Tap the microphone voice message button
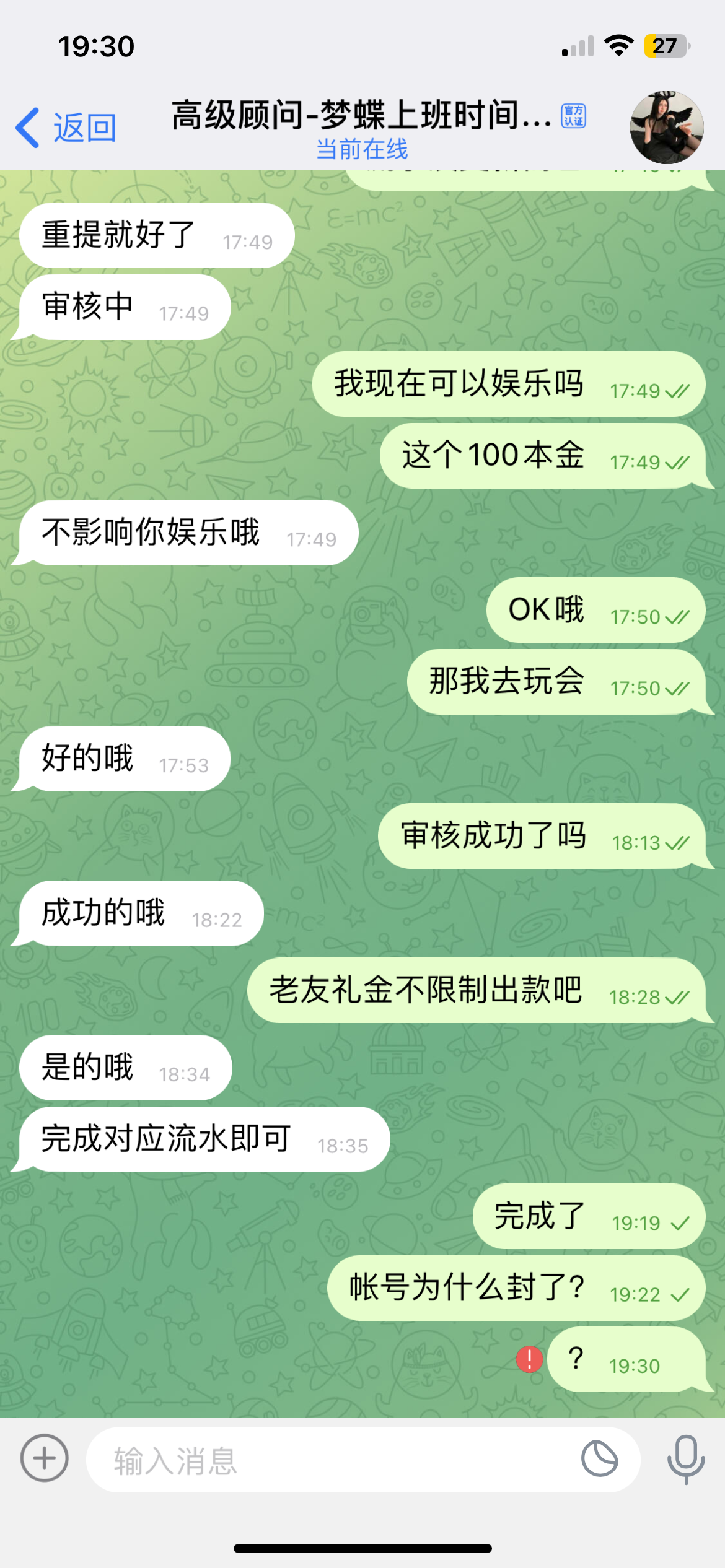The image size is (725, 1568). (685, 1459)
